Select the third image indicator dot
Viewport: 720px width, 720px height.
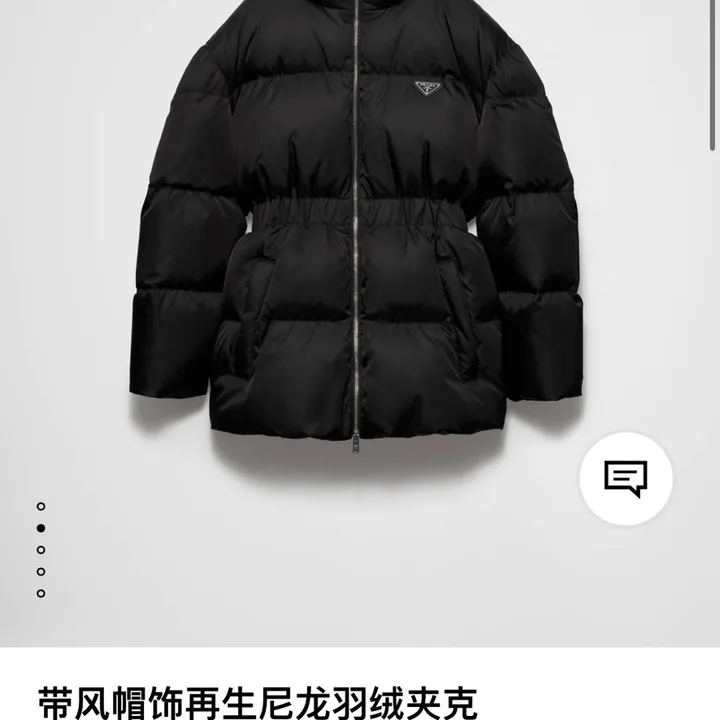41,549
